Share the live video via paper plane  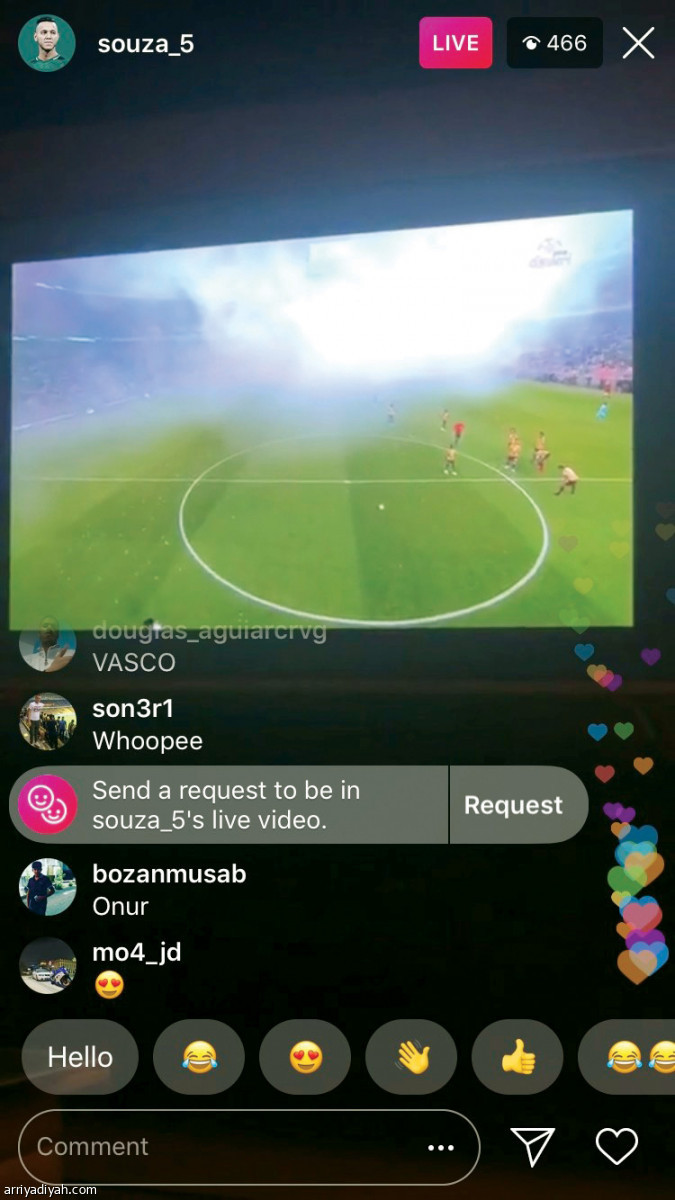[x=532, y=1147]
